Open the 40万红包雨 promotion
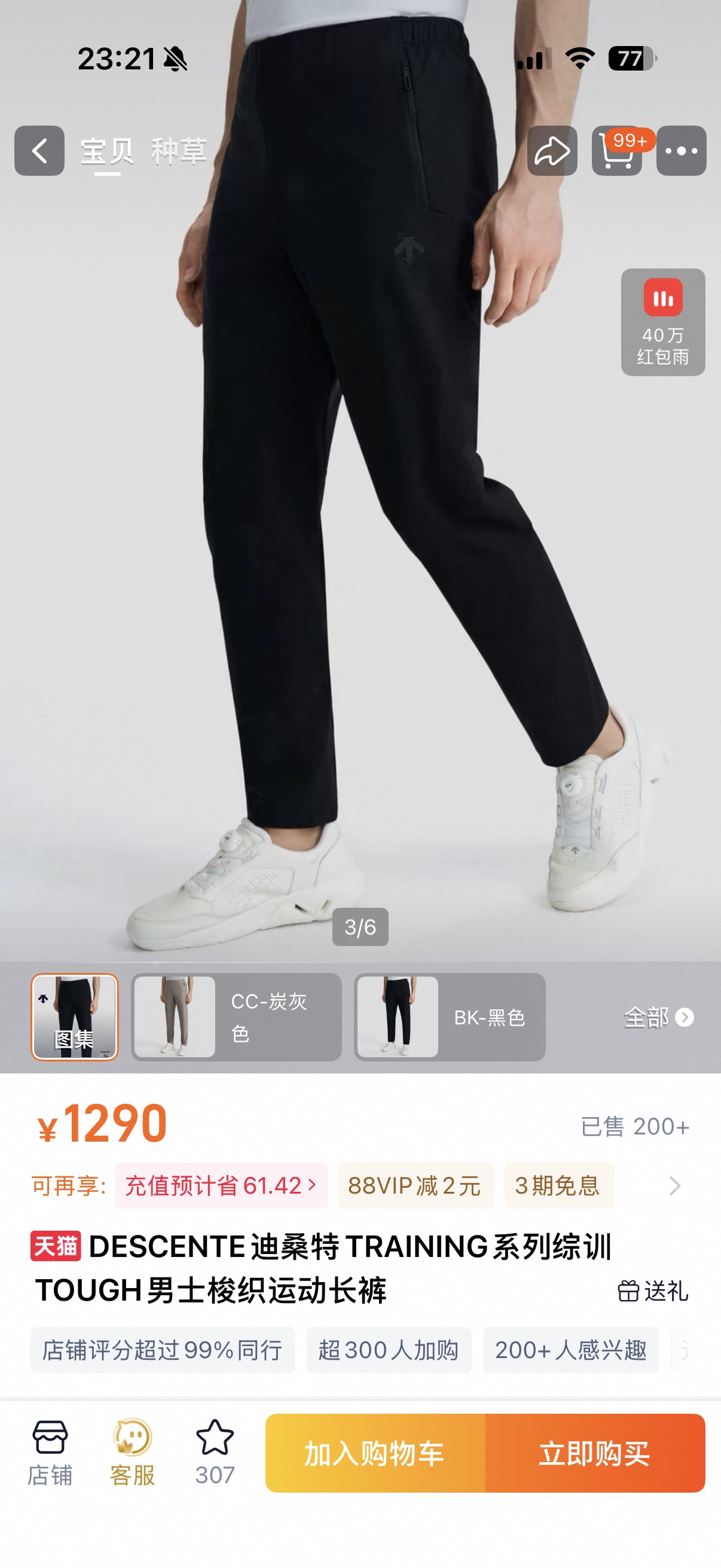 click(662, 322)
